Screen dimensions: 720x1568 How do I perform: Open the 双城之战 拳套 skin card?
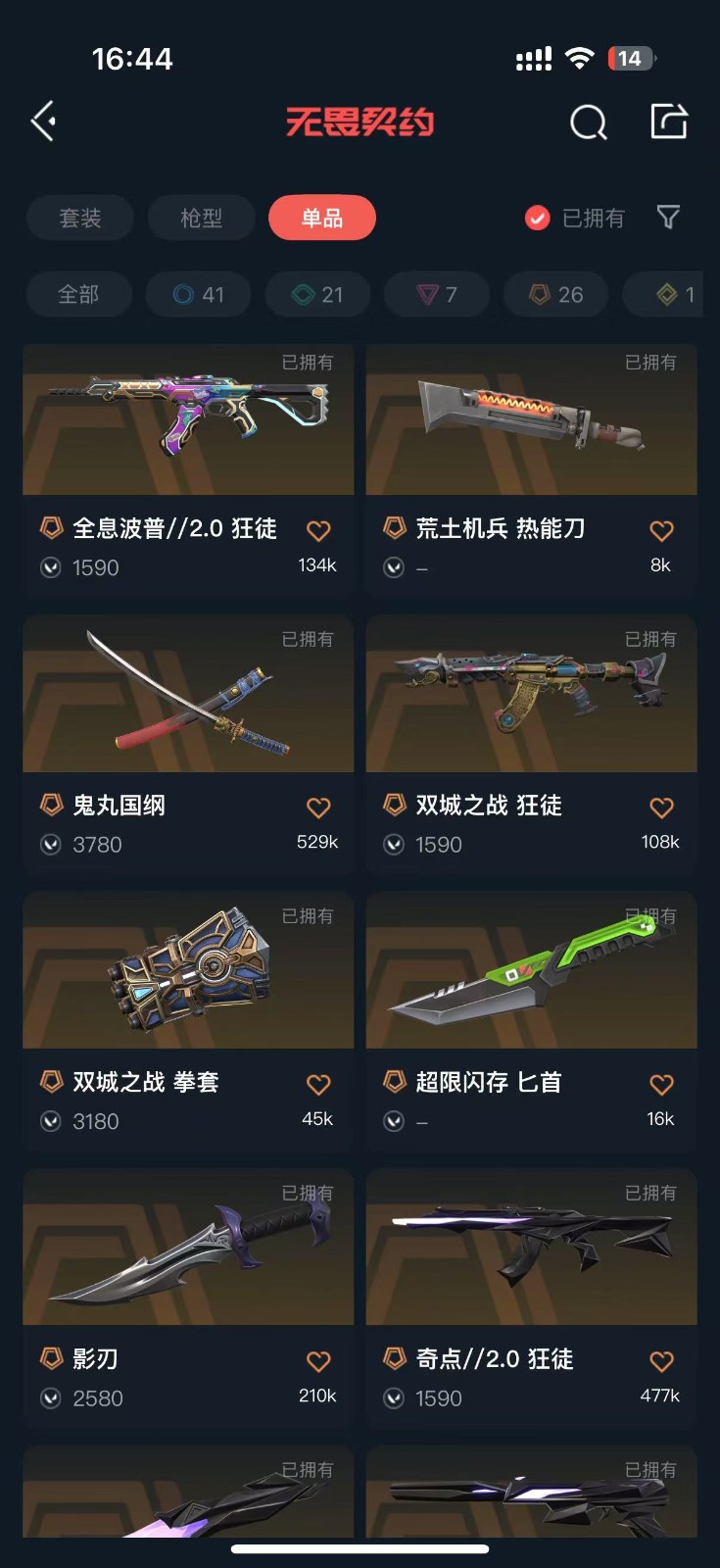tap(188, 1021)
